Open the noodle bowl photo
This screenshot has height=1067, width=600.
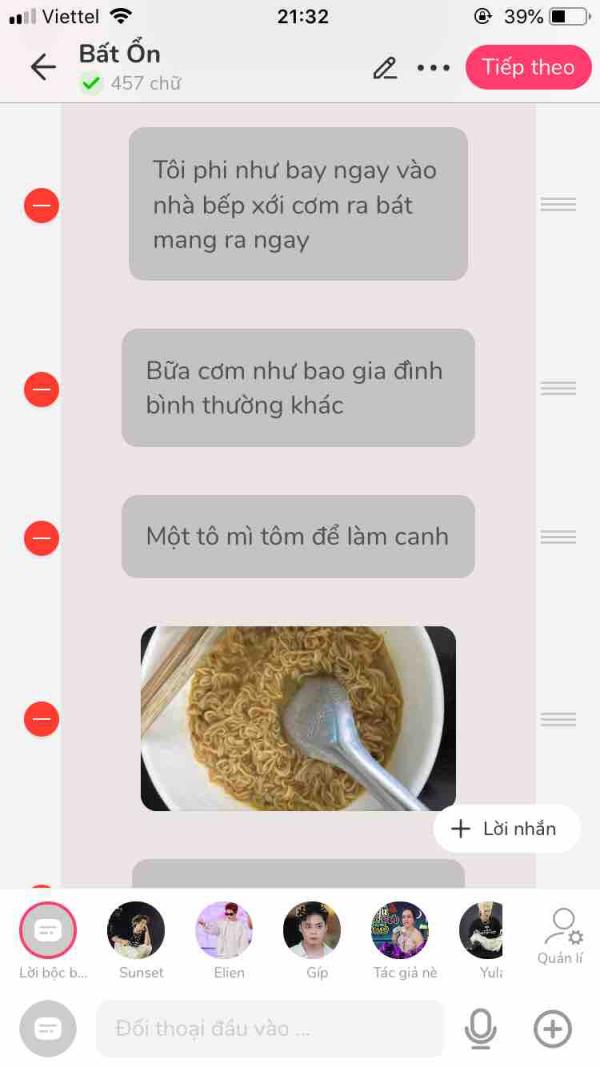(298, 718)
